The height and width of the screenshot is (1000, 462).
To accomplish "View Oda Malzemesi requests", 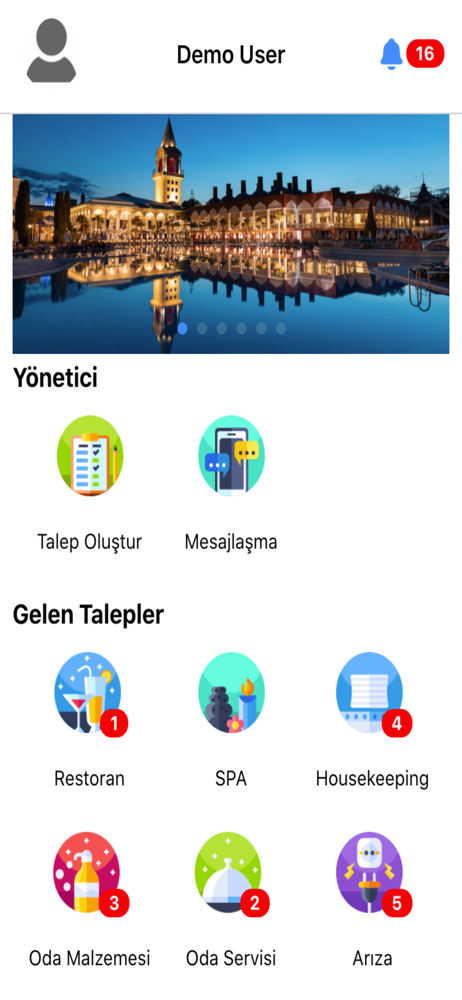I will (89, 873).
